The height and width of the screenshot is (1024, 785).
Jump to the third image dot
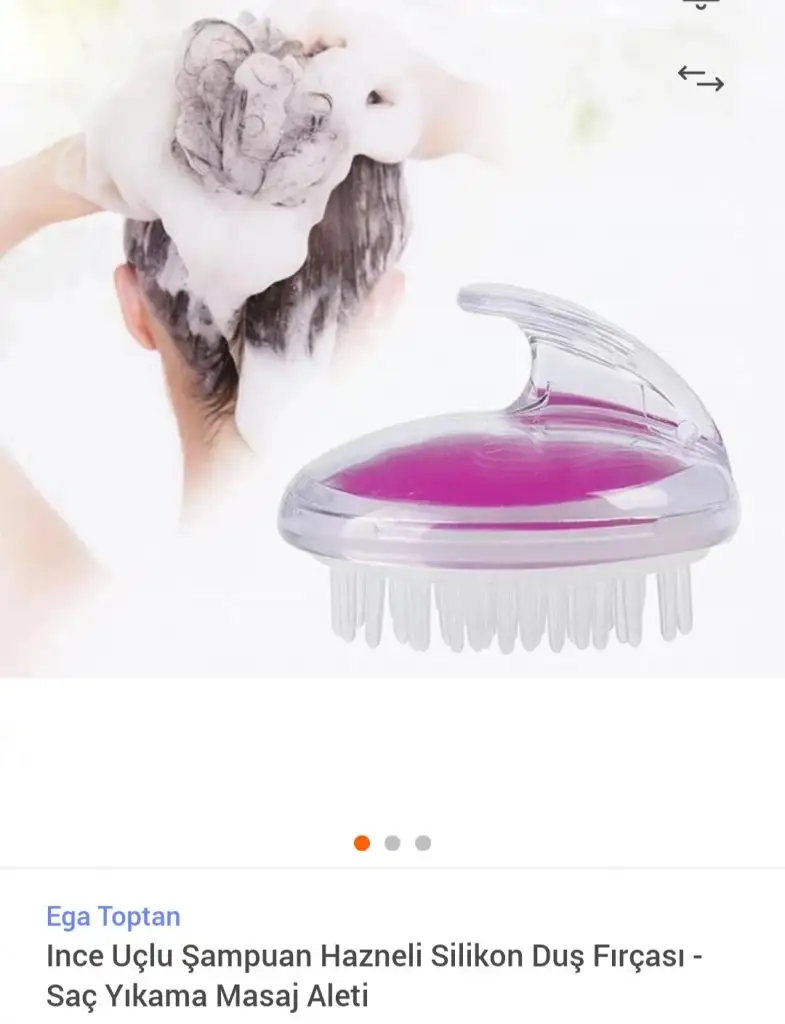[423, 843]
